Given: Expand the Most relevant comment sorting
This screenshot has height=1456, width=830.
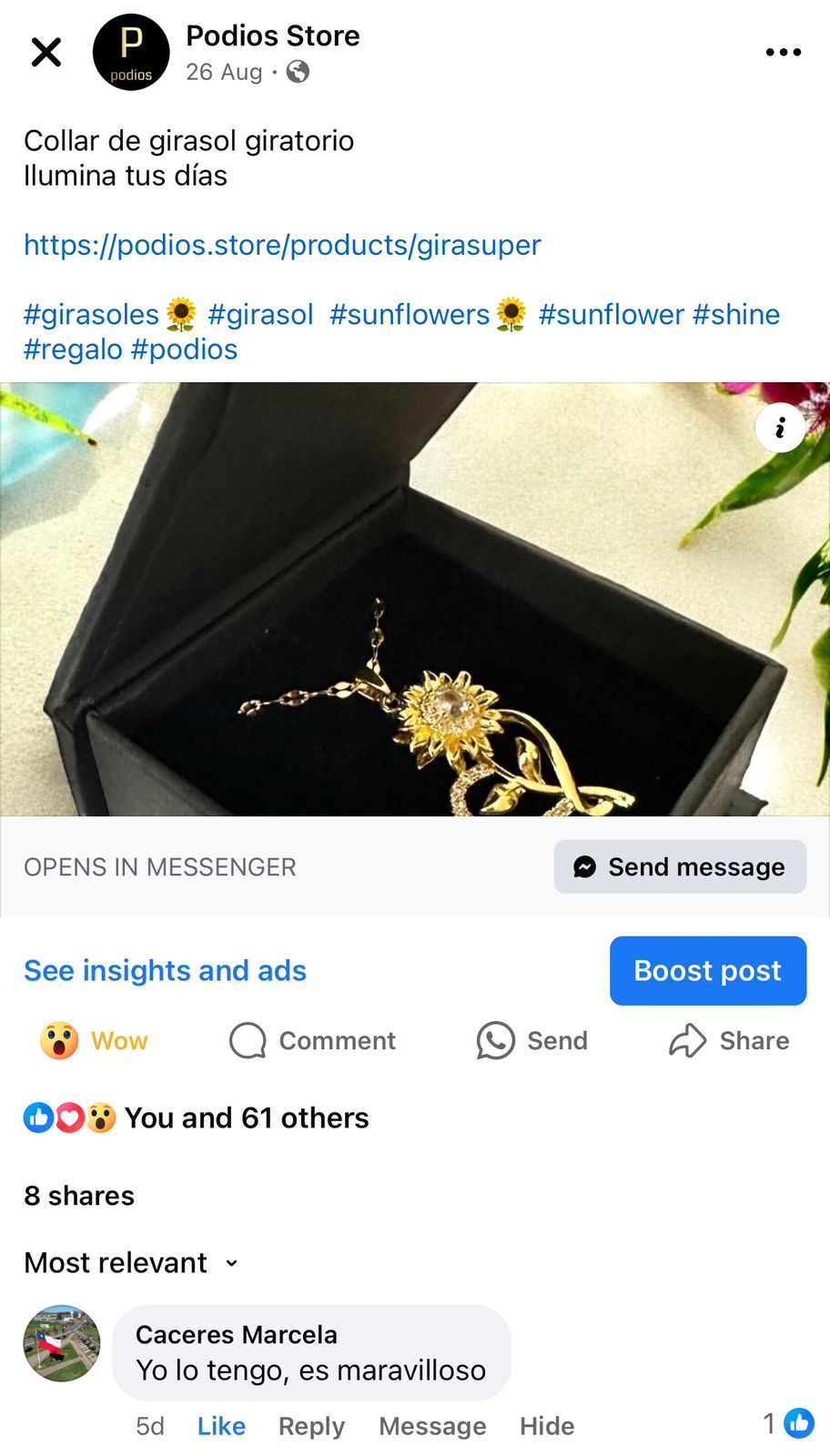Looking at the screenshot, I should pos(131,1263).
